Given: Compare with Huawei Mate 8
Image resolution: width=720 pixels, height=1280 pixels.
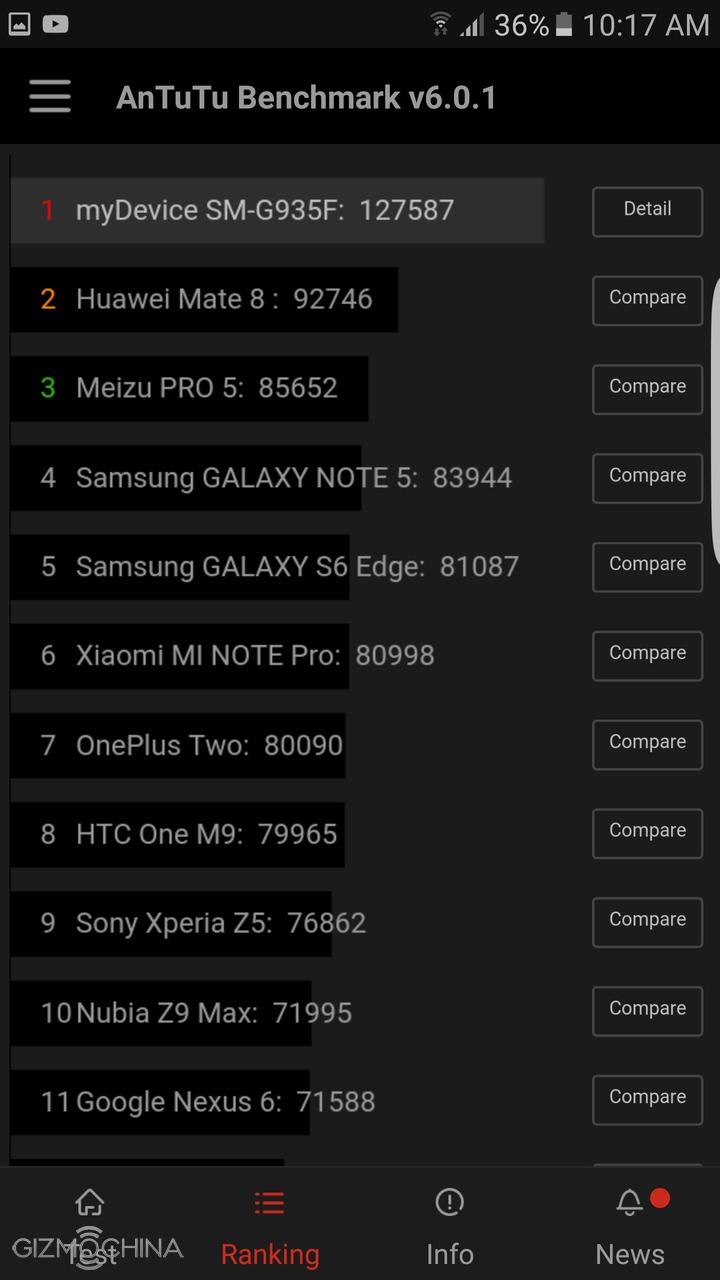Looking at the screenshot, I should 647,300.
